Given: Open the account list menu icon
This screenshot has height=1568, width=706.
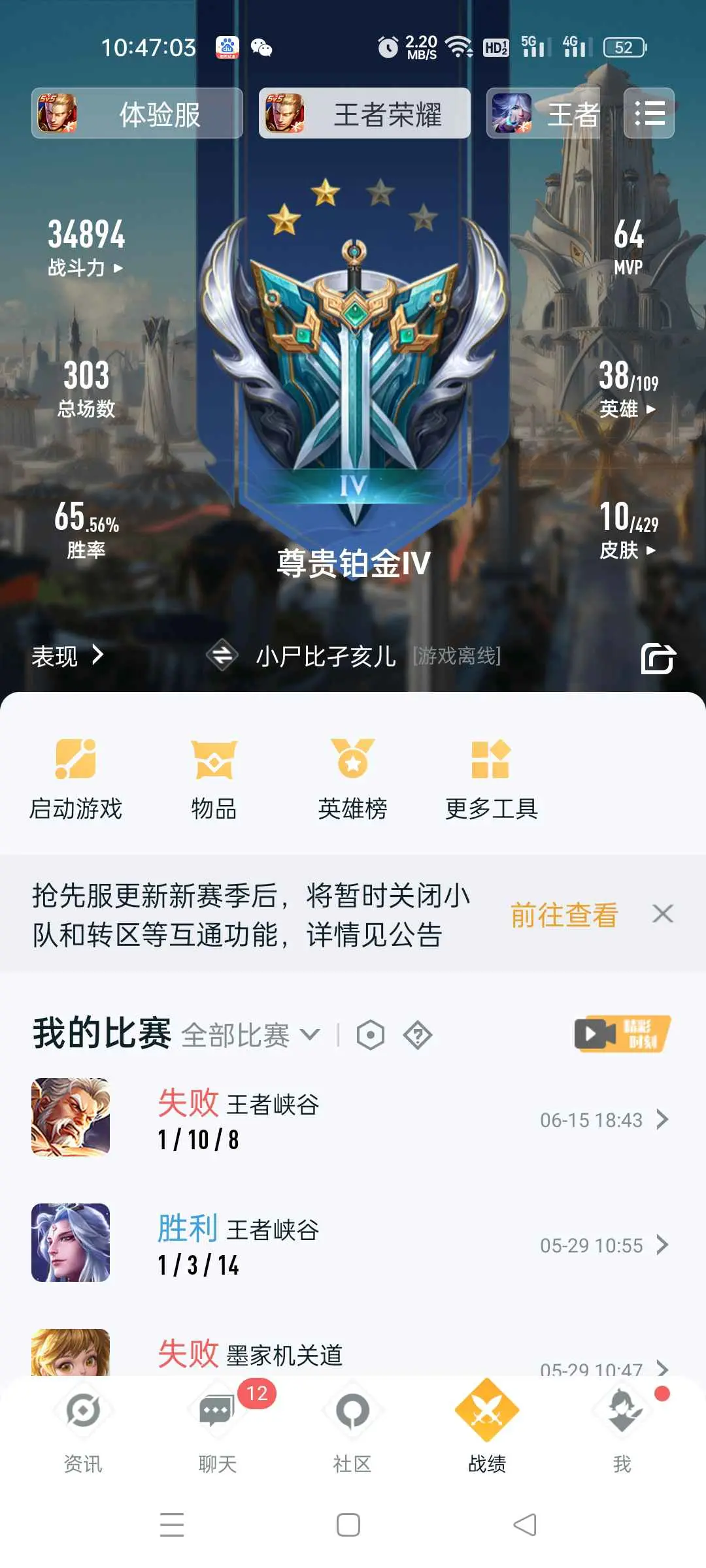Looking at the screenshot, I should tap(649, 114).
